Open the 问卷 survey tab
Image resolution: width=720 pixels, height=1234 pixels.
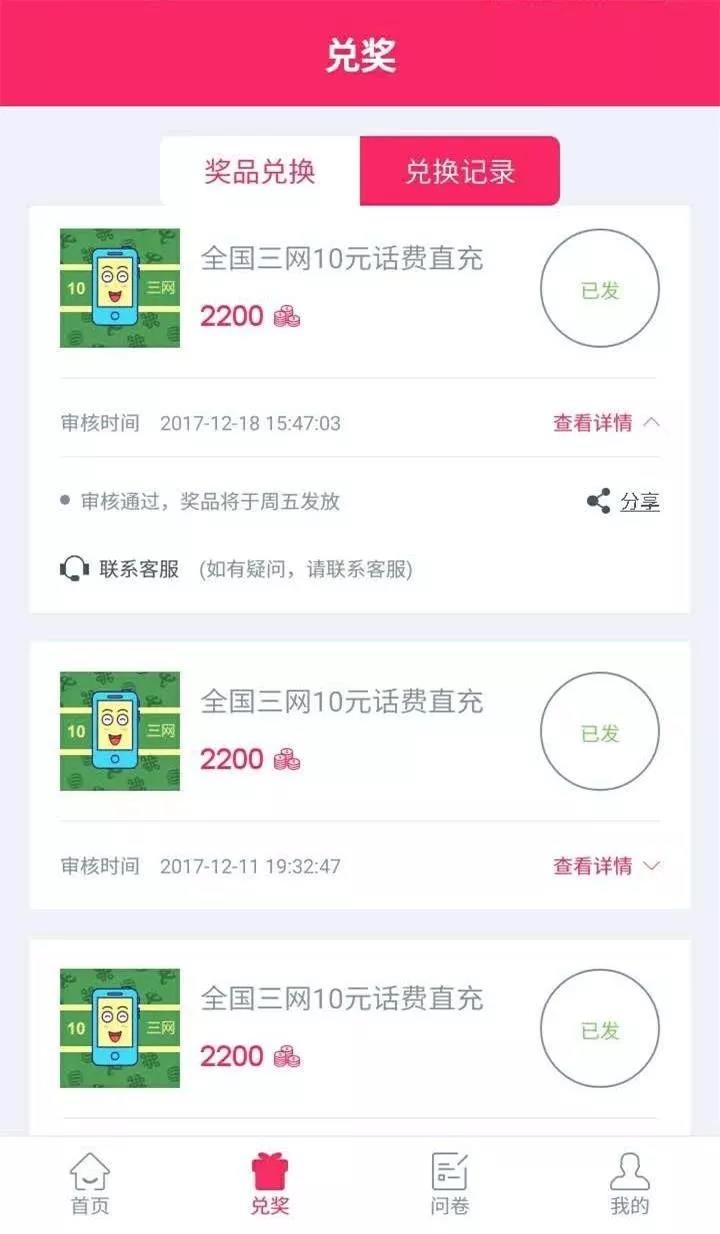[x=449, y=1184]
